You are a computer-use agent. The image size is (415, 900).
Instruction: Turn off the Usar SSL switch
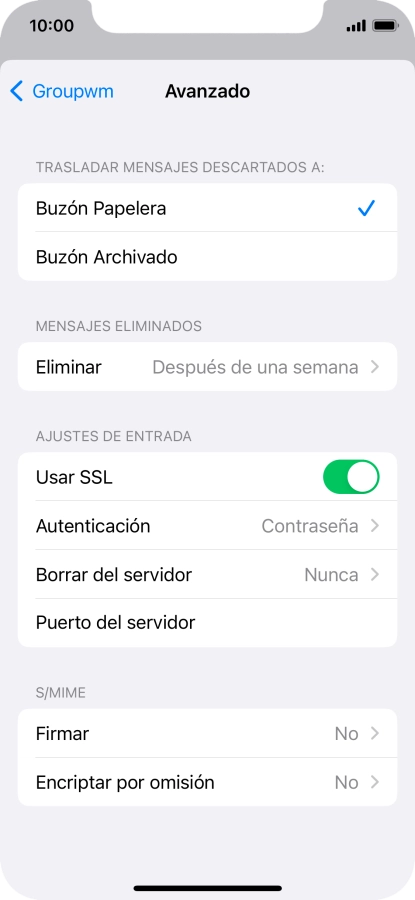click(x=351, y=477)
